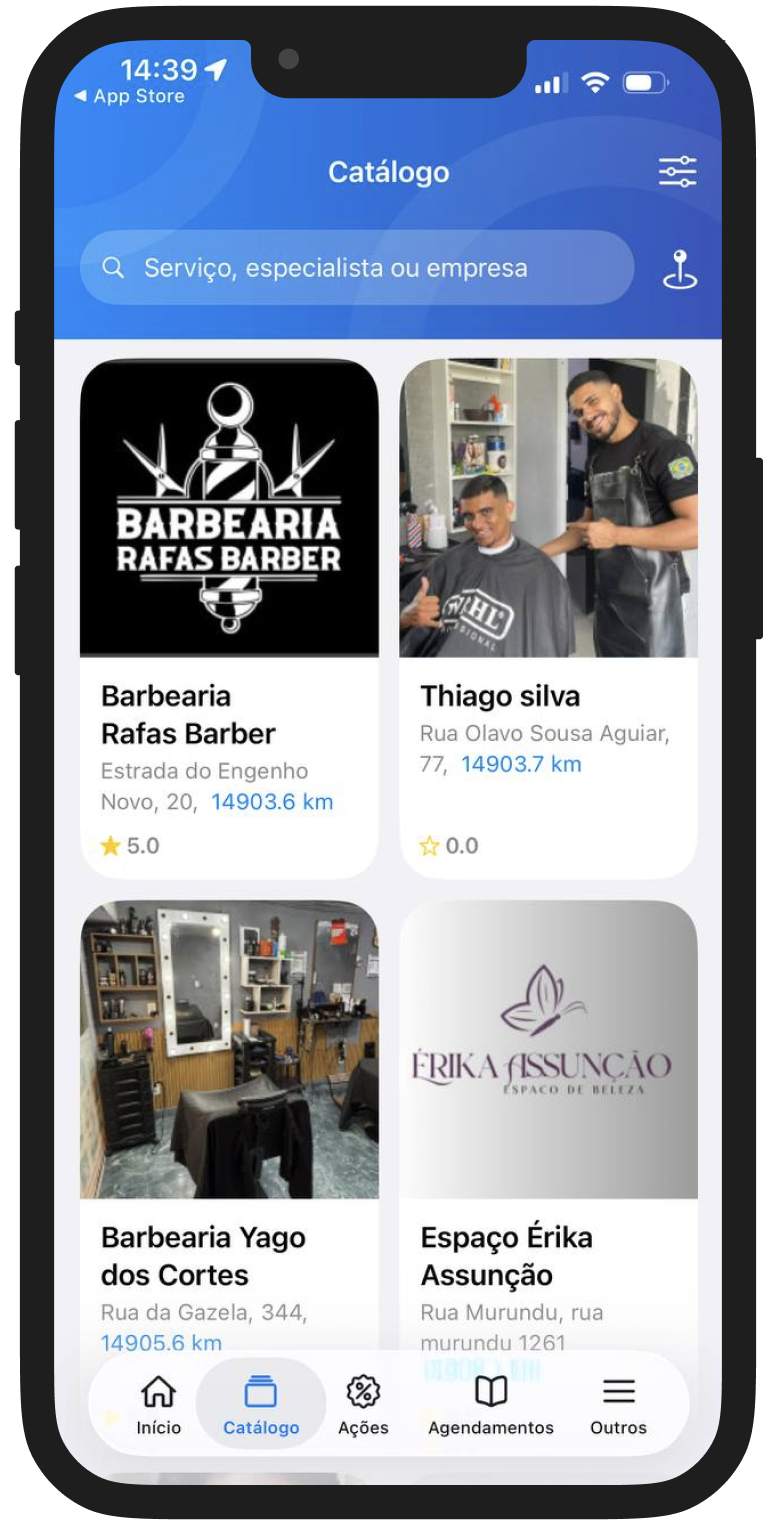Open the Outros menu tab
The image size is (768, 1524).
(x=618, y=1404)
